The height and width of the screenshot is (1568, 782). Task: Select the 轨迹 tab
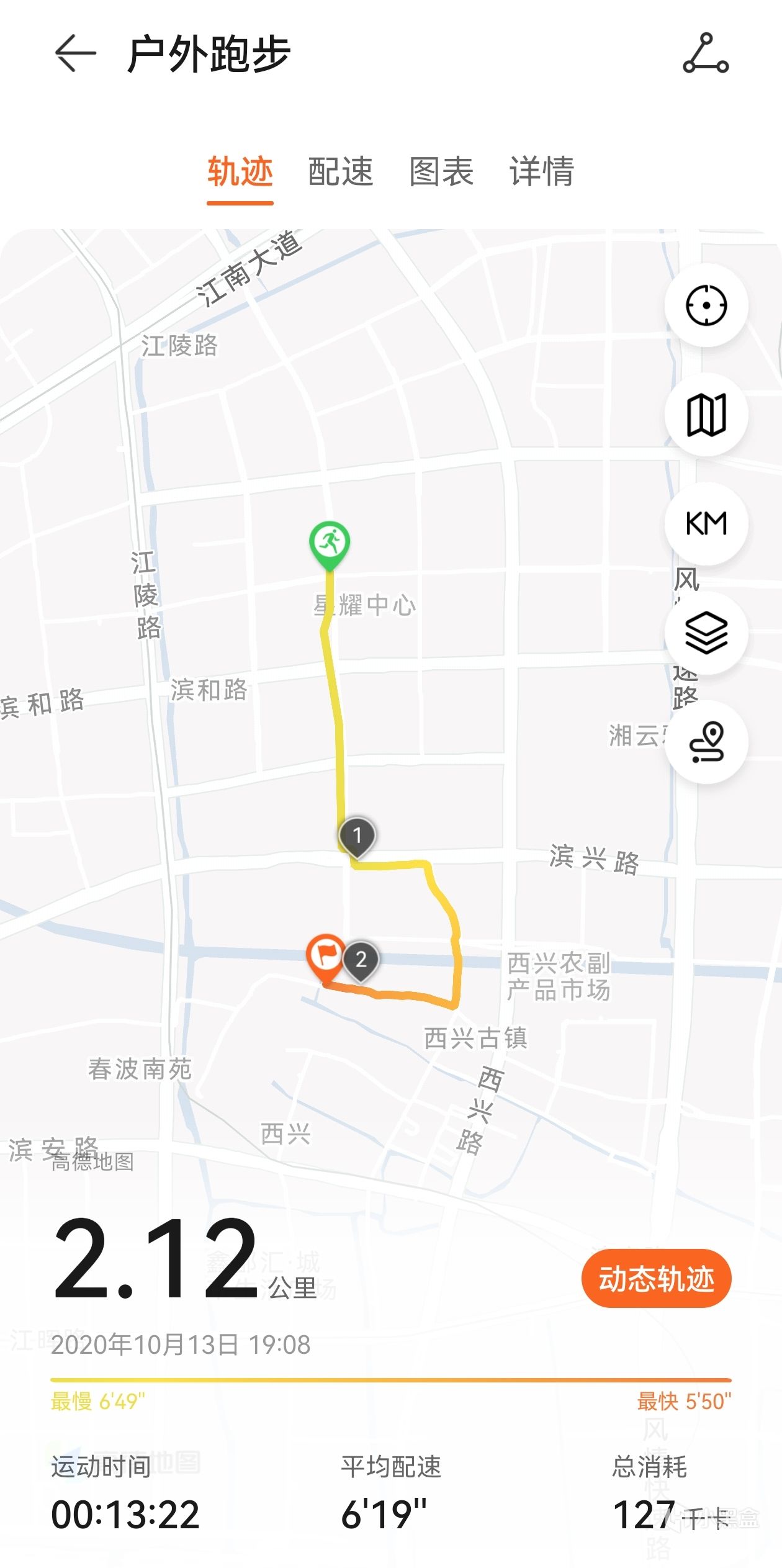(240, 171)
